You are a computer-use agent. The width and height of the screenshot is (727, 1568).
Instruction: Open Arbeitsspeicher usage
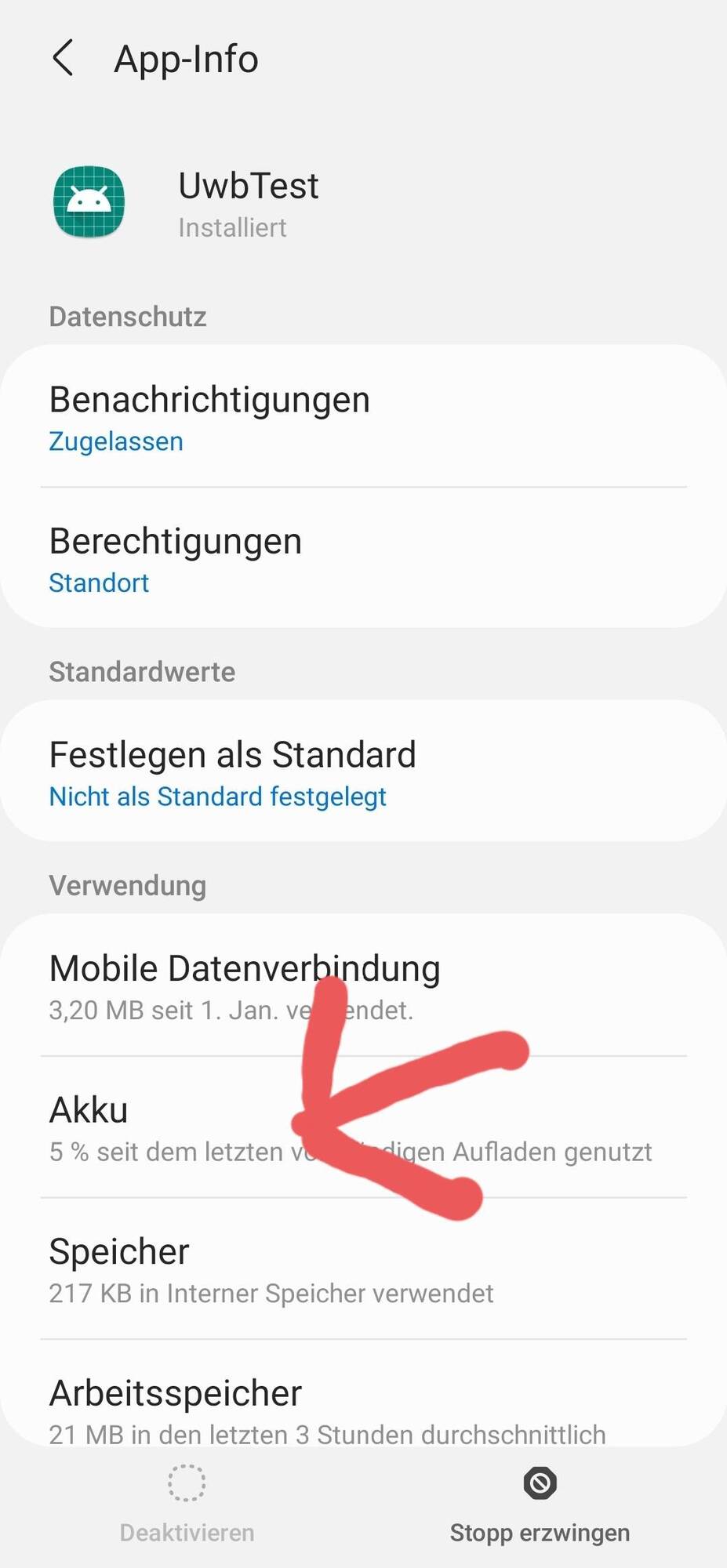[x=363, y=1407]
